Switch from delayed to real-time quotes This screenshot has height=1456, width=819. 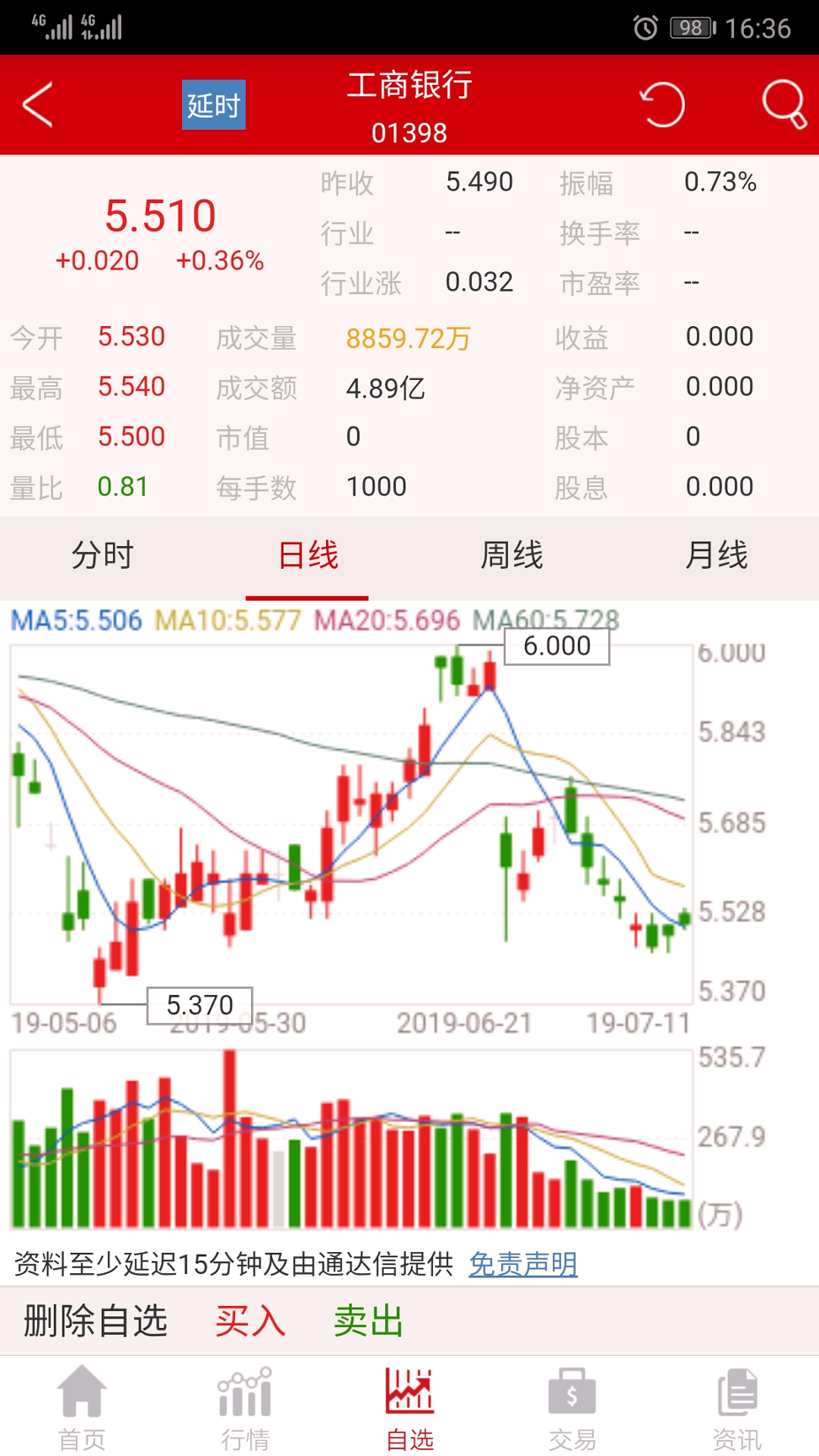212,104
